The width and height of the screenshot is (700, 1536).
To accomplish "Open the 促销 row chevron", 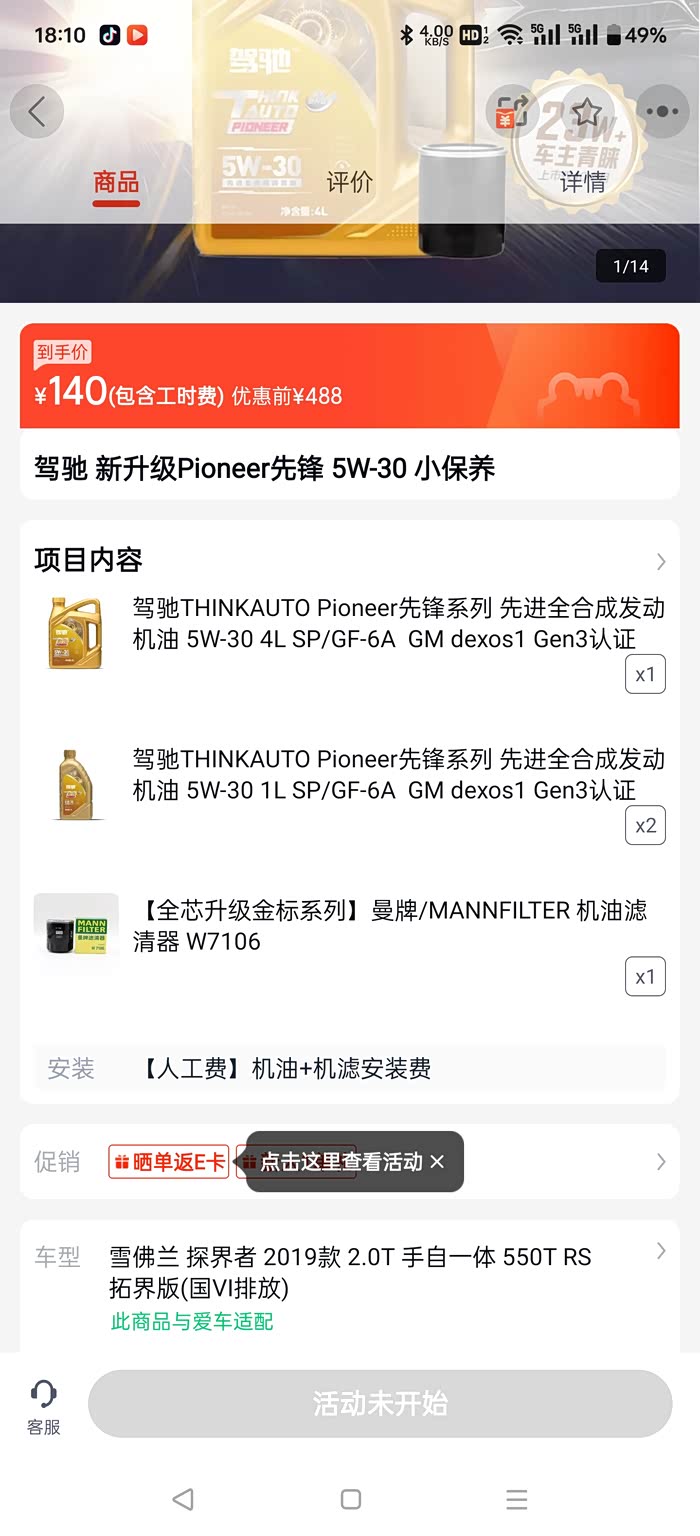I will [660, 1162].
